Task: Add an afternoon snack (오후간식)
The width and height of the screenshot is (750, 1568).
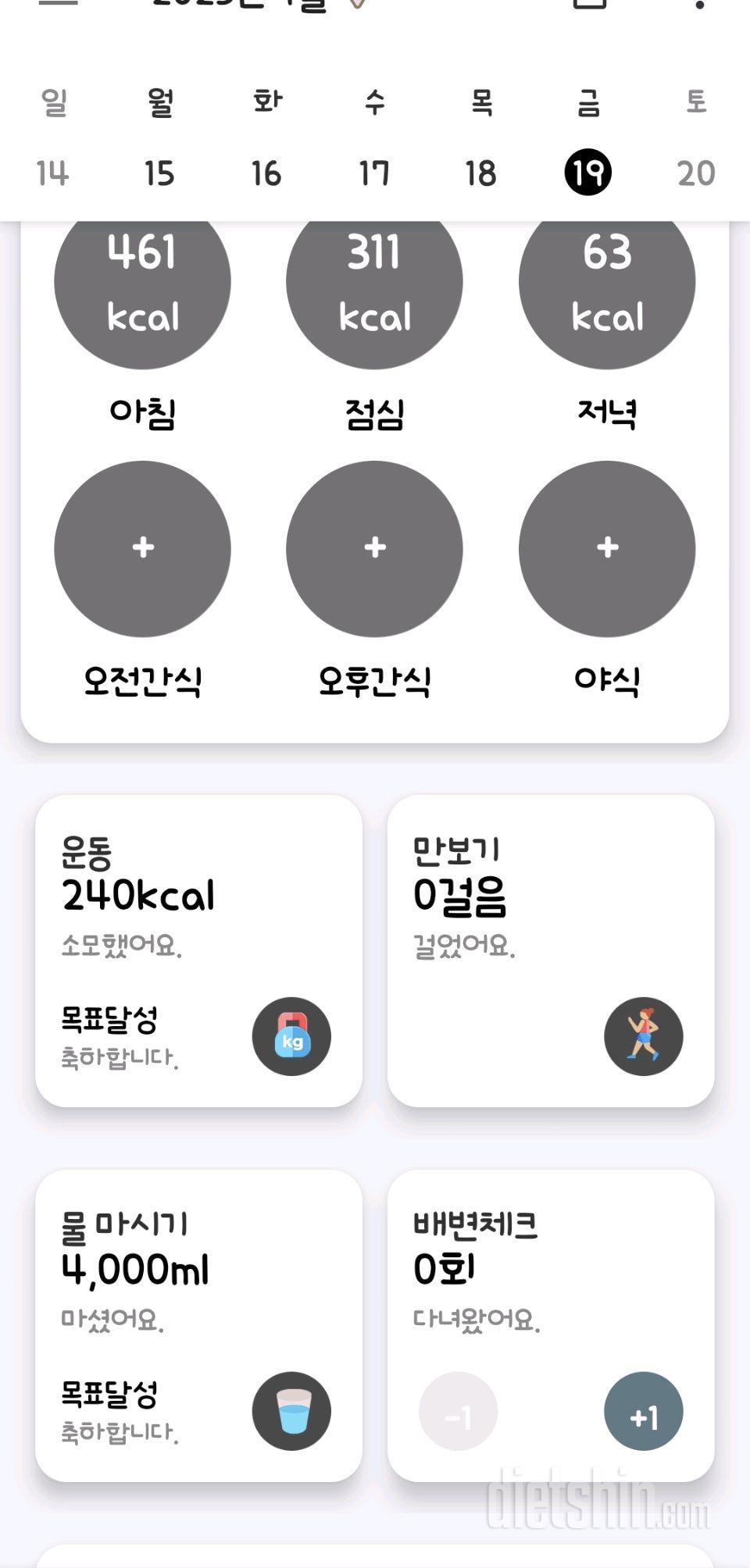Action: [x=374, y=549]
